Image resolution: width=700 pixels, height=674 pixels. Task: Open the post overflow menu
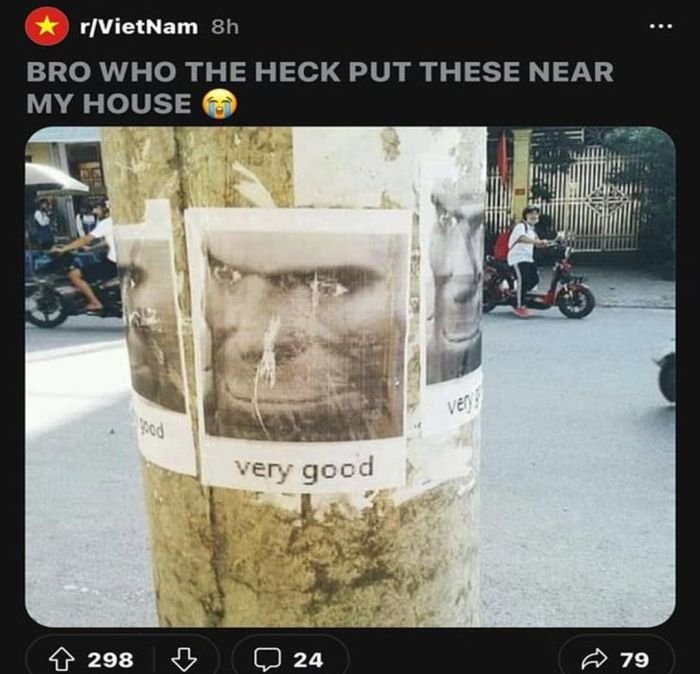click(x=660, y=25)
